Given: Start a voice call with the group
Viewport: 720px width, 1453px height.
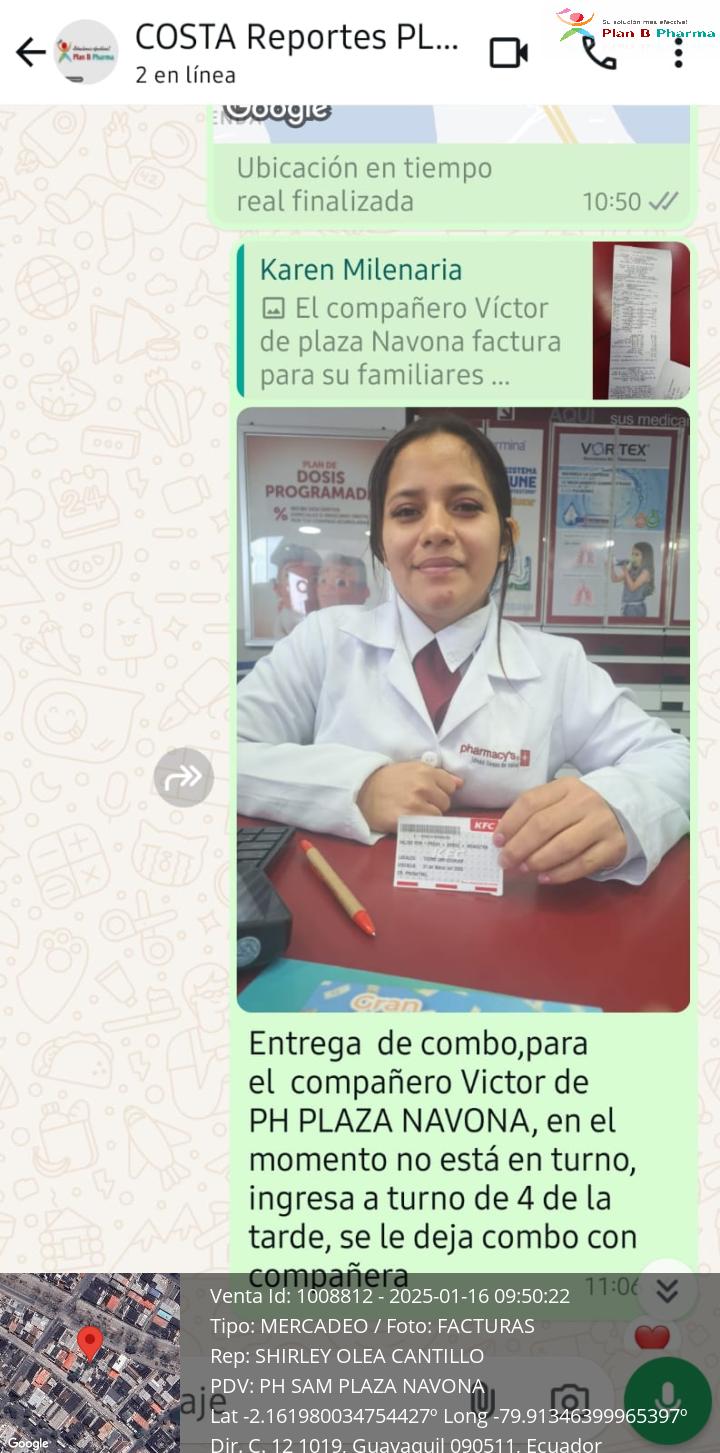Looking at the screenshot, I should point(598,52).
